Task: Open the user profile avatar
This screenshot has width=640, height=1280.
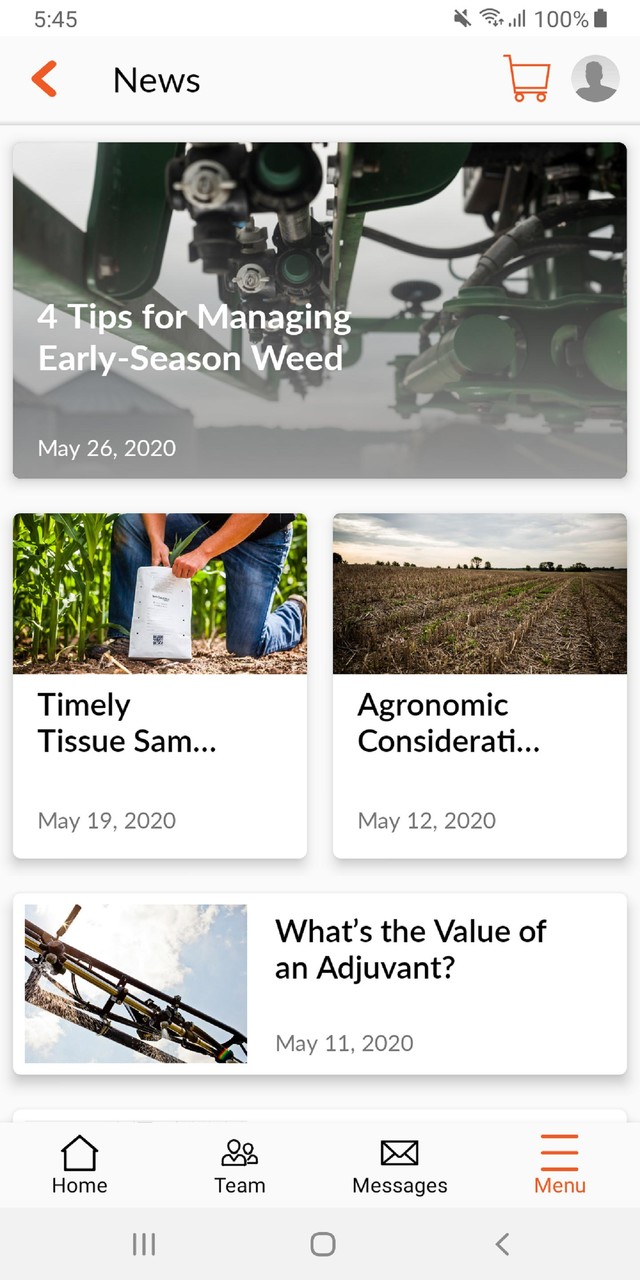Action: (595, 79)
